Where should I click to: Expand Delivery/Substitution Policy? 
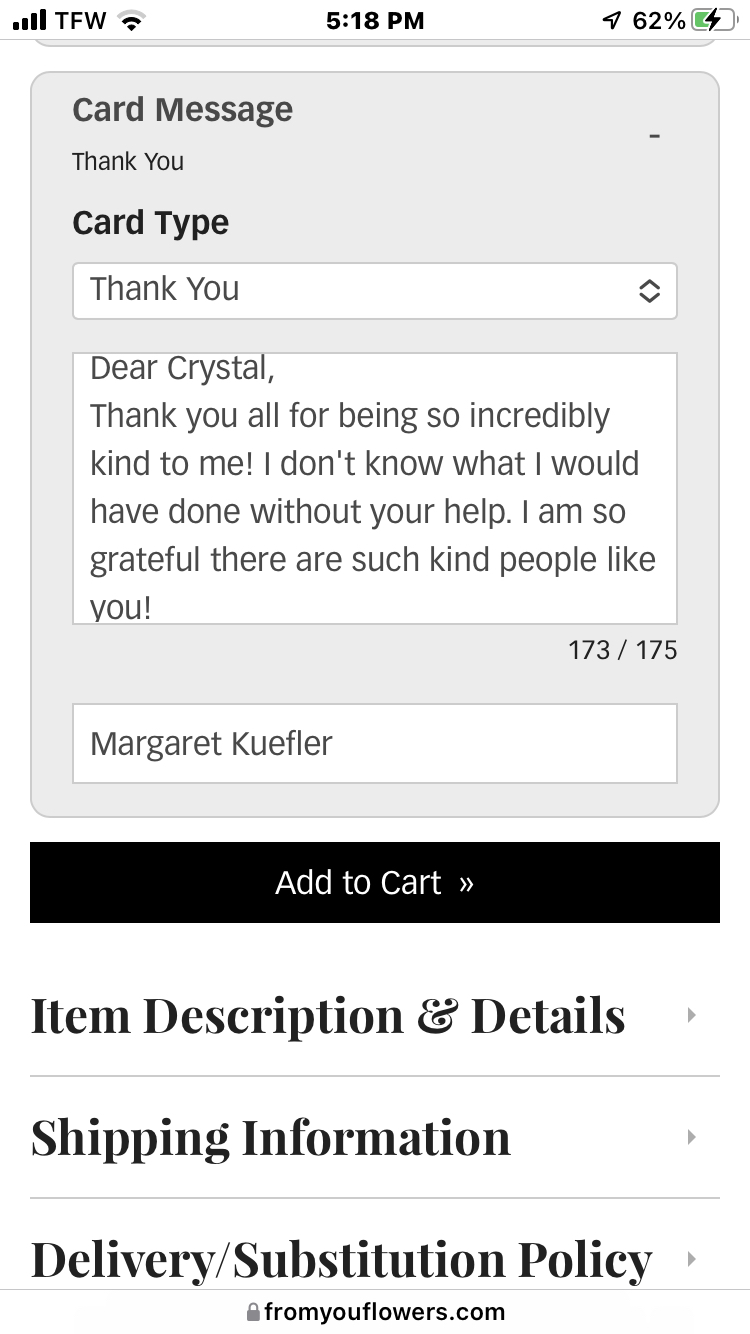click(x=374, y=1258)
